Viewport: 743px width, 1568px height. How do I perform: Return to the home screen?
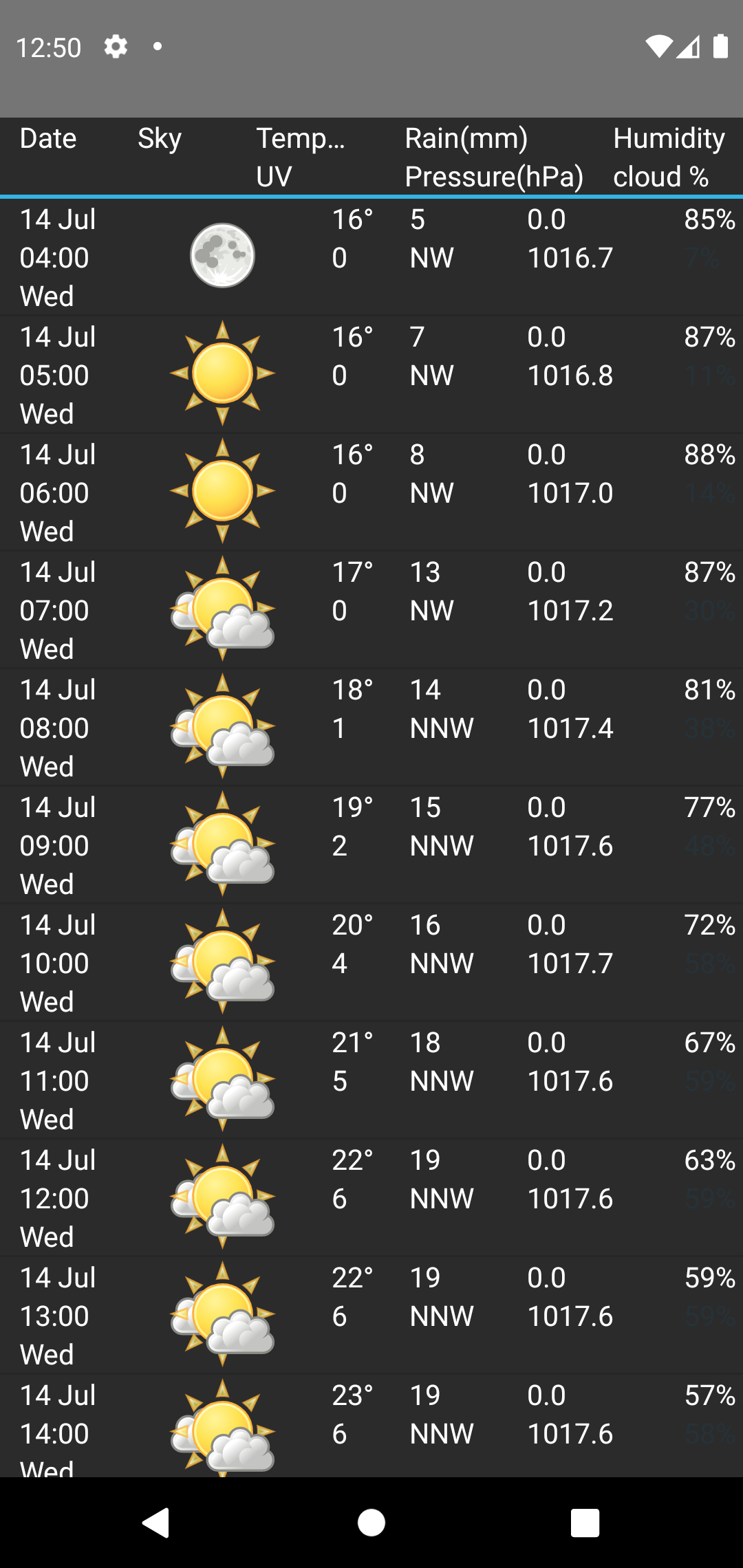point(371,1523)
